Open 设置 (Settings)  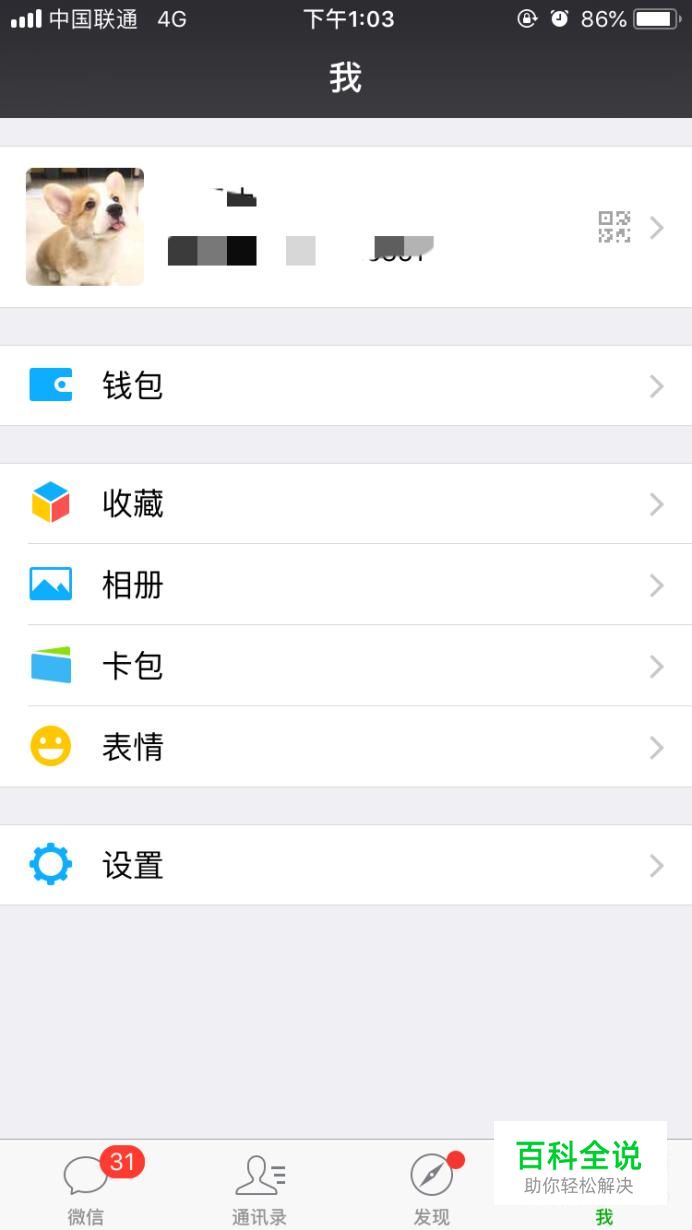345,866
